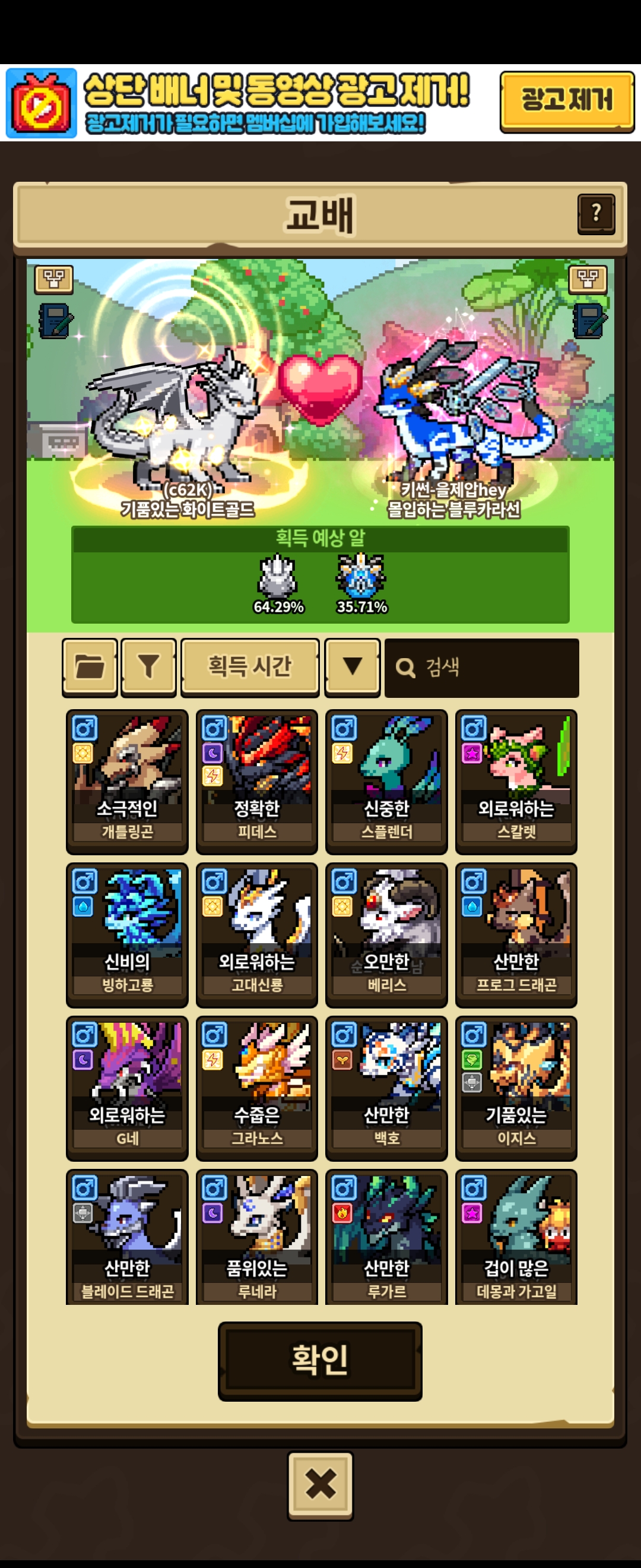
Task: Open the help question mark icon
Action: pyautogui.click(x=596, y=214)
